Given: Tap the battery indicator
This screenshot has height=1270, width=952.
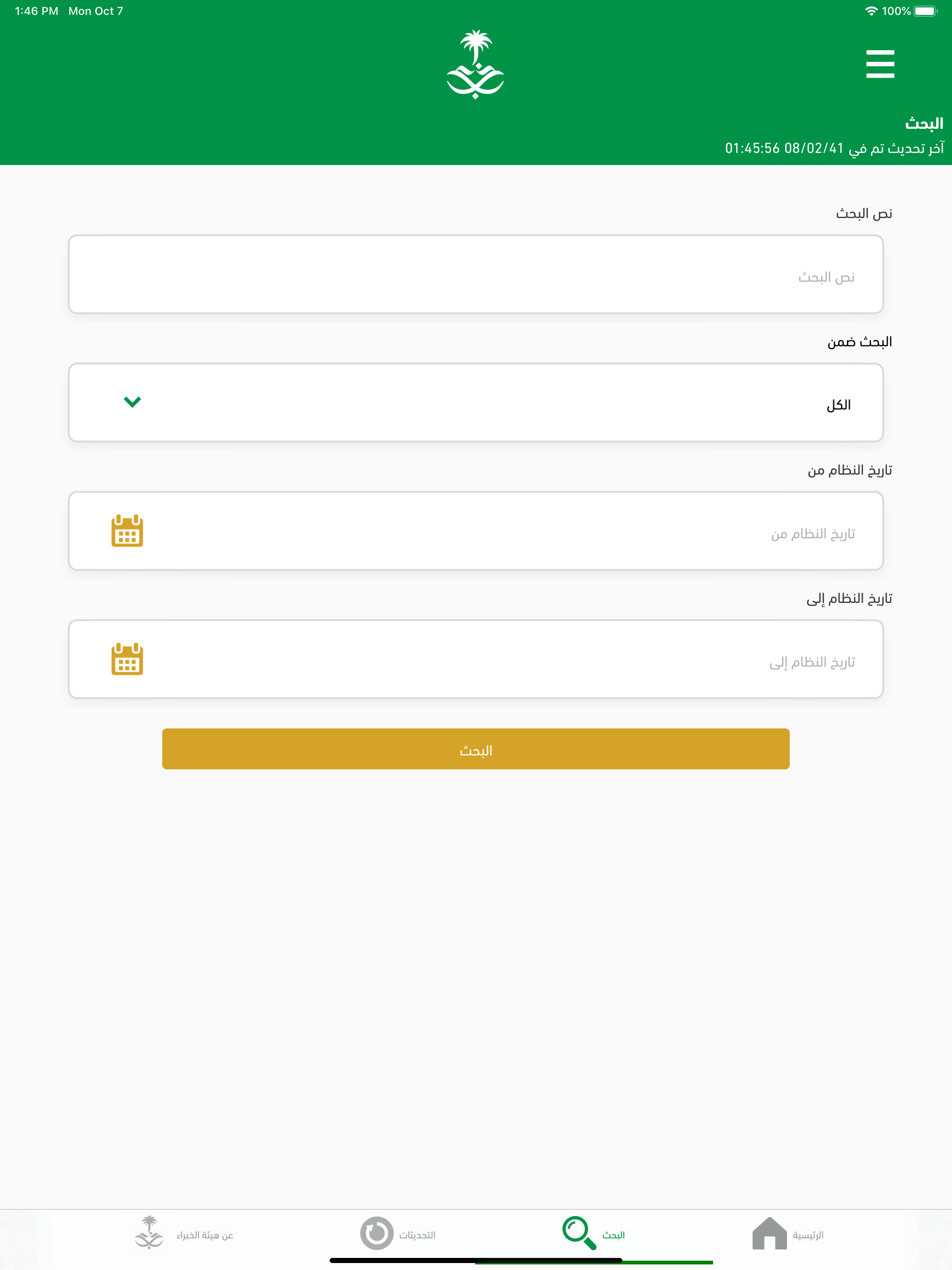Looking at the screenshot, I should [926, 10].
